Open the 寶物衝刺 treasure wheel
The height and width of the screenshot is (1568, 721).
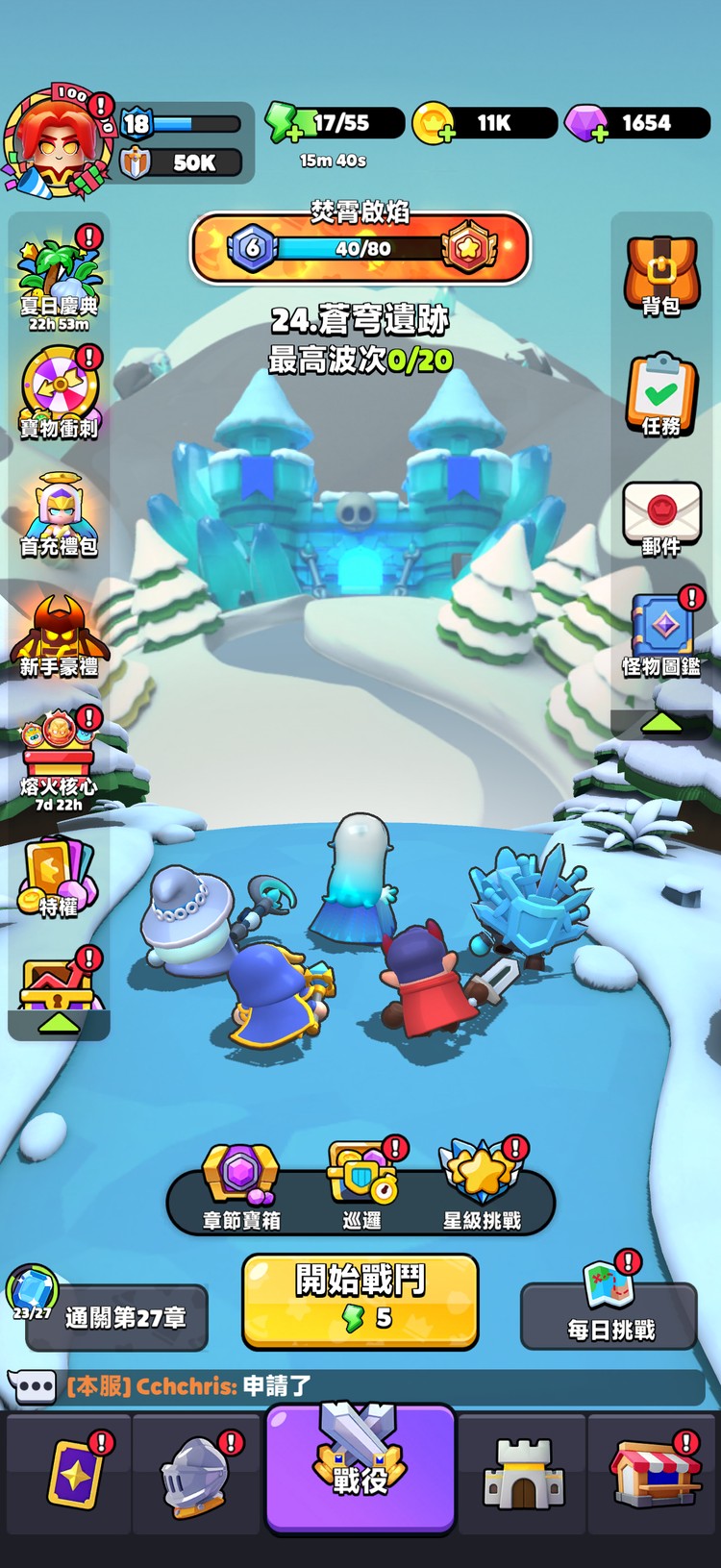[60, 392]
